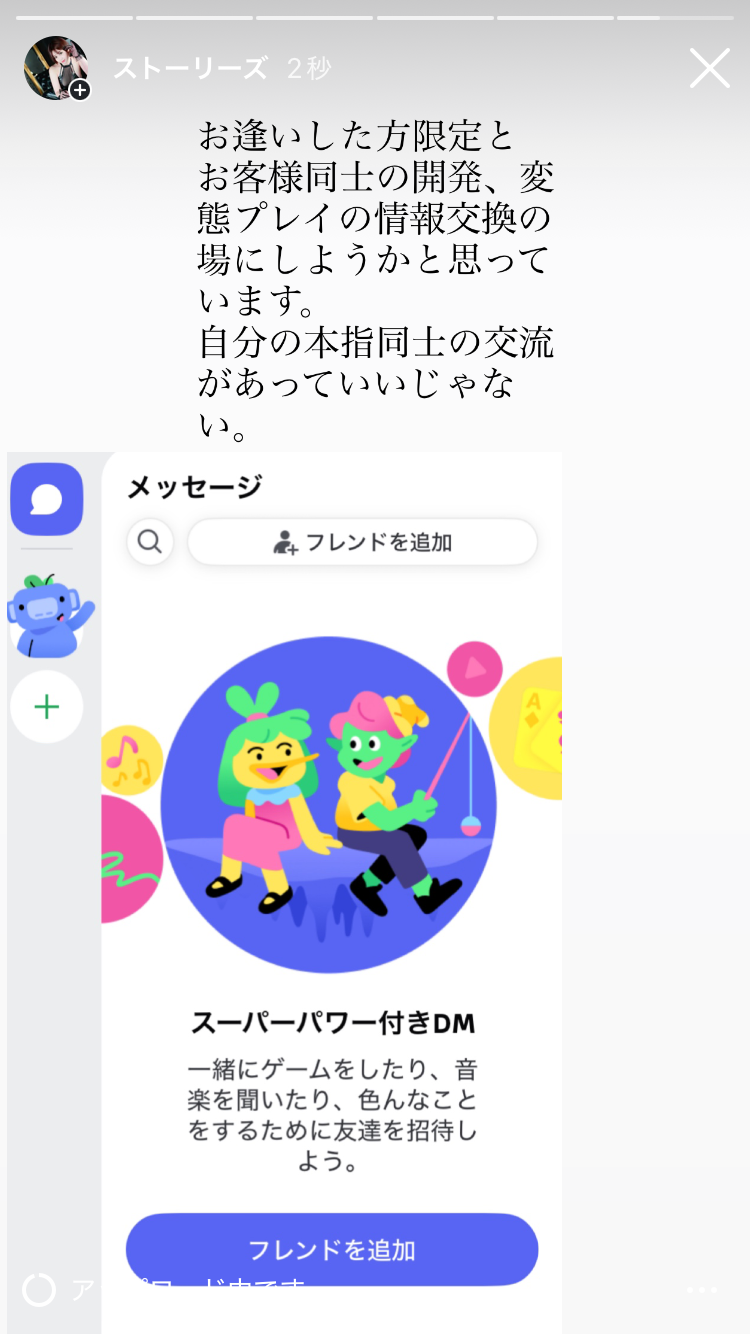Tap the purple フレンドを追加 button

click(330, 1248)
